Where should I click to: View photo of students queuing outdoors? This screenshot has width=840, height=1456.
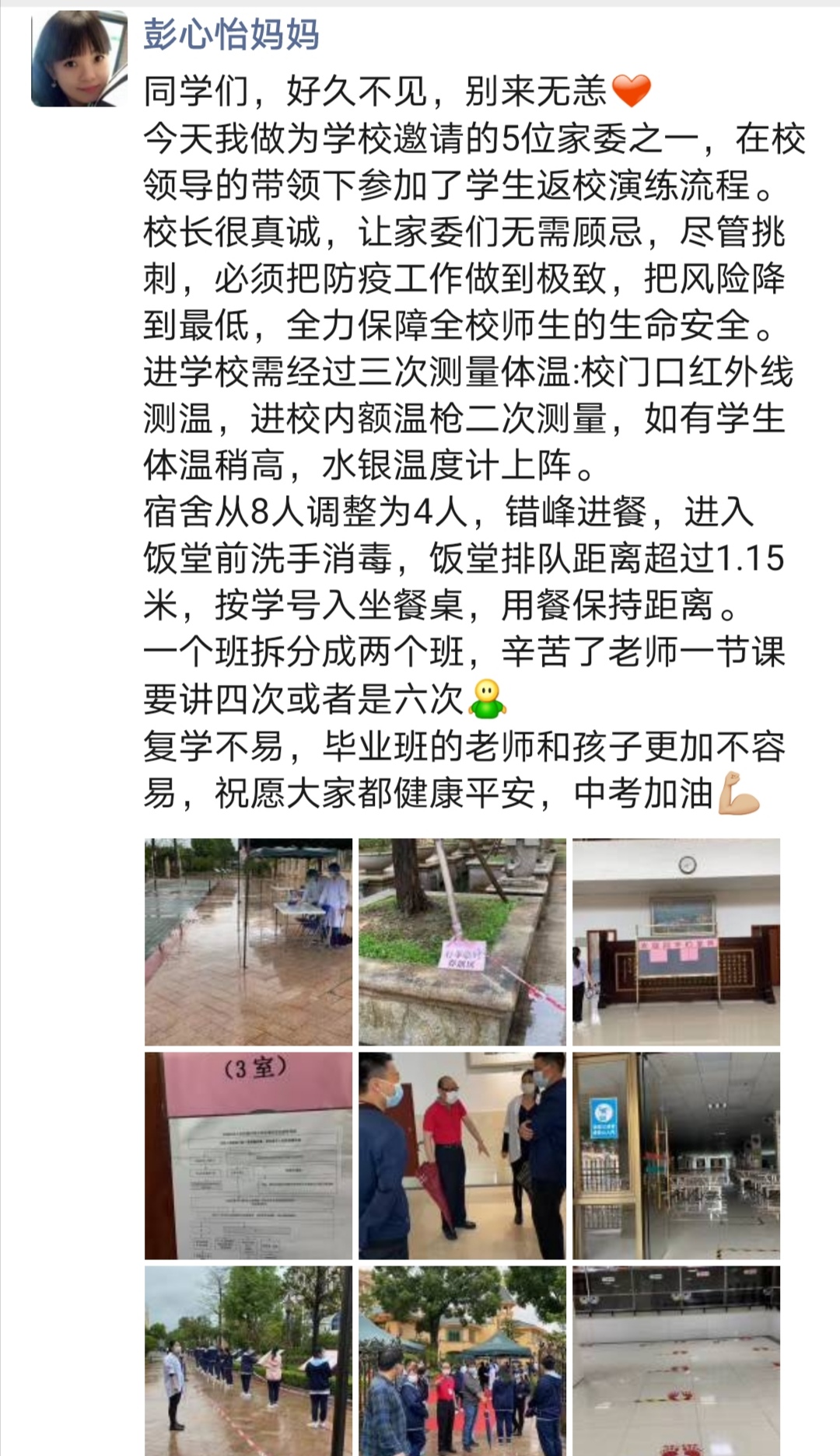coord(248,1360)
